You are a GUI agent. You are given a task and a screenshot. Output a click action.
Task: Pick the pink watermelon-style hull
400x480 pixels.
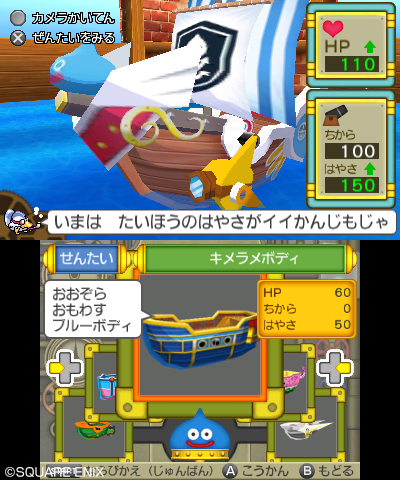click(294, 378)
